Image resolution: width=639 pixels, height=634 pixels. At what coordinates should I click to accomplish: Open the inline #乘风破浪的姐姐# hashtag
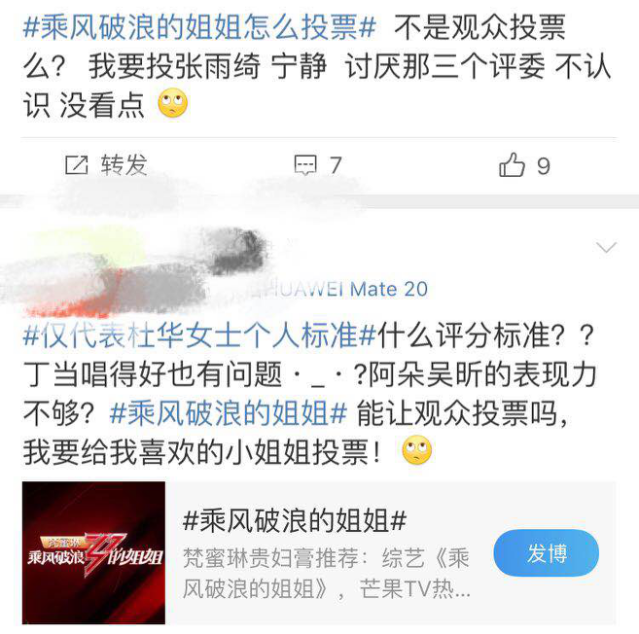(x=228, y=414)
